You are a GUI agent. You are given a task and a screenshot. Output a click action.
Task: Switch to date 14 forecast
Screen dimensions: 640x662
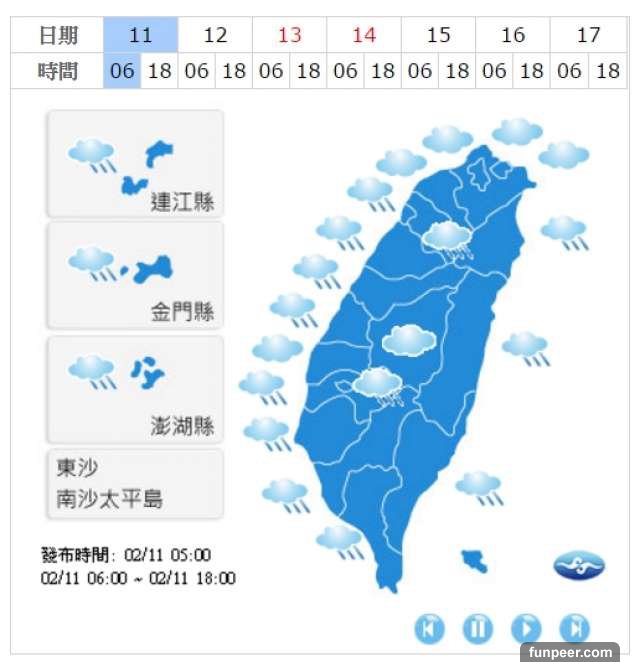364,36
